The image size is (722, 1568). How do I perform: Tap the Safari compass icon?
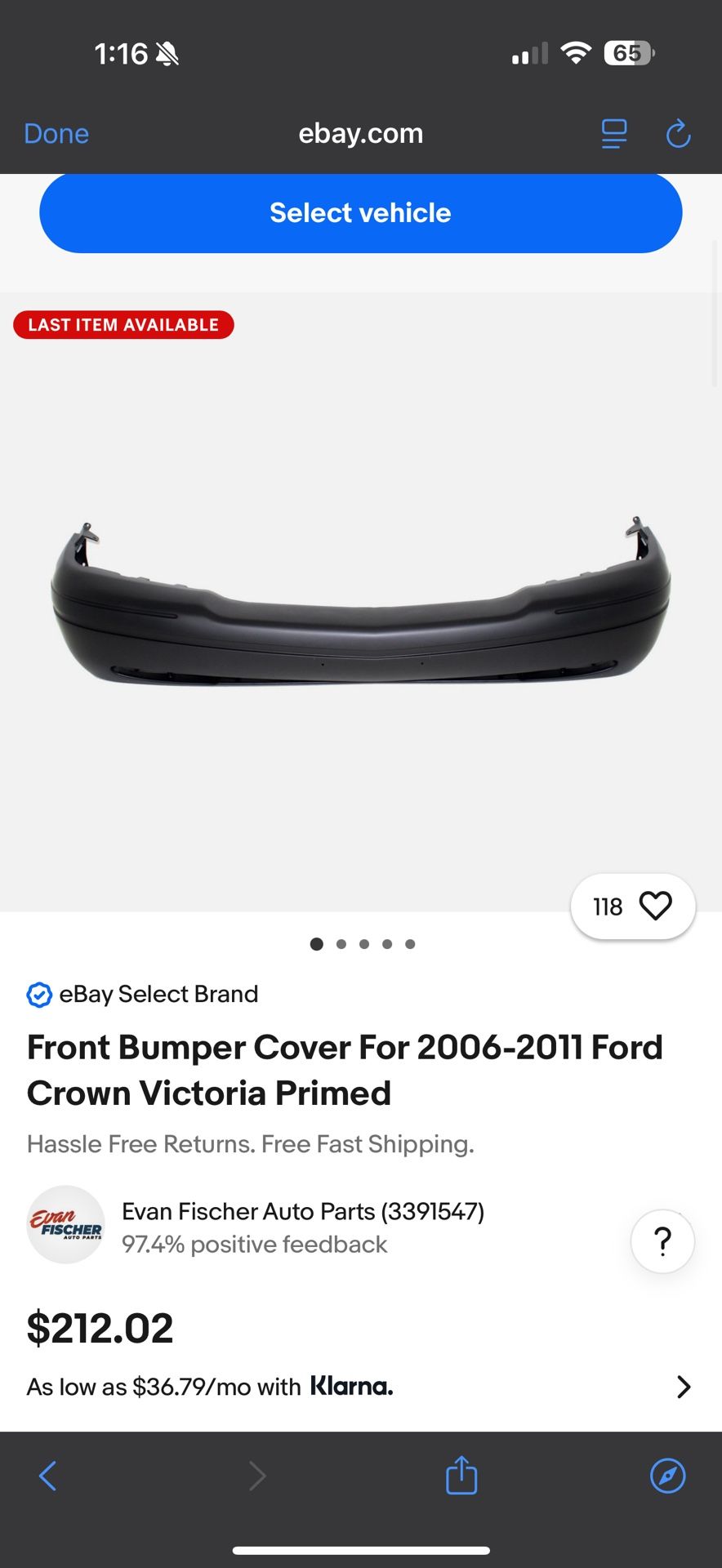click(667, 1475)
